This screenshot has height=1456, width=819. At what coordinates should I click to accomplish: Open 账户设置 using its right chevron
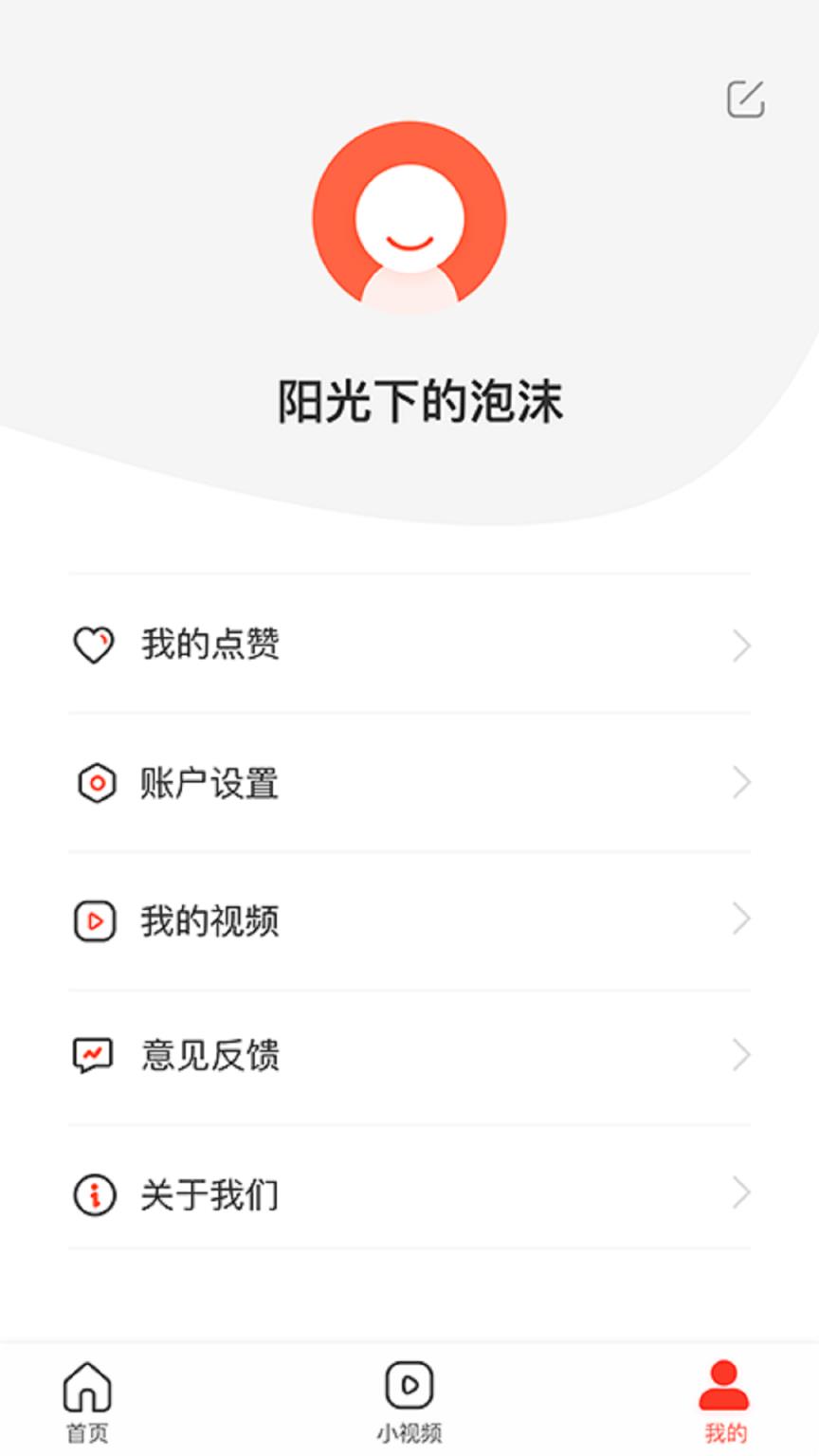click(742, 782)
